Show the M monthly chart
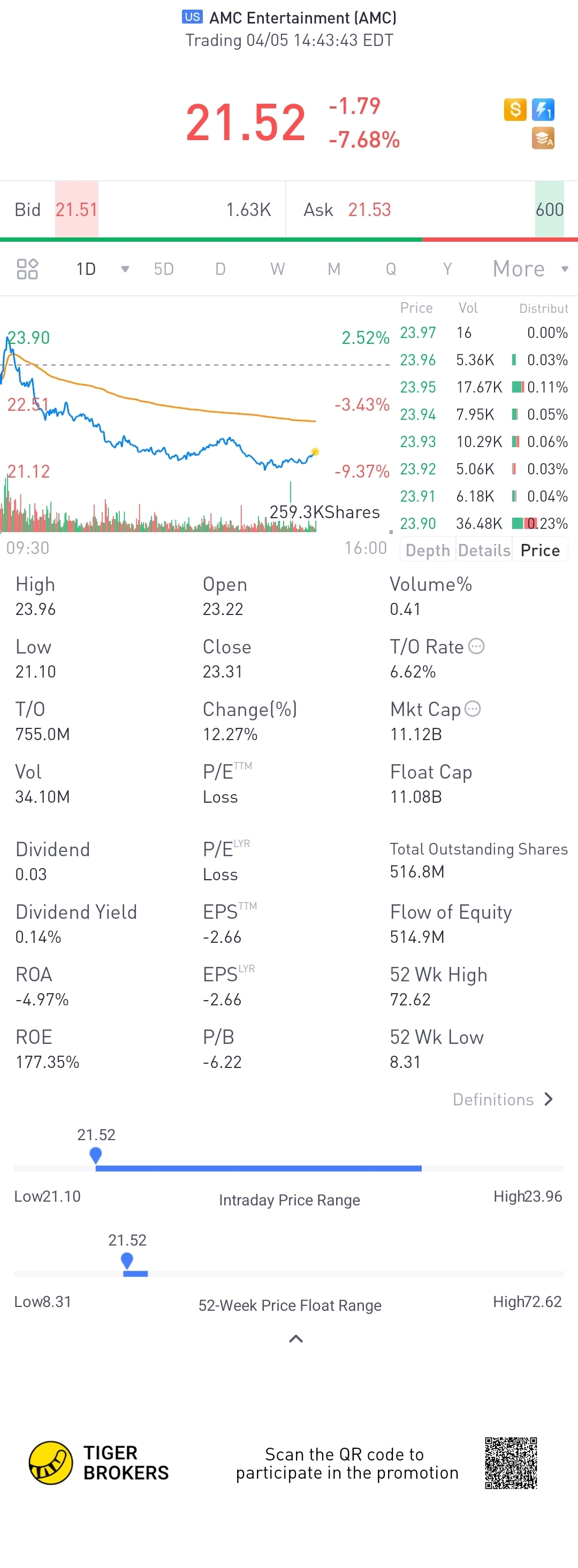This screenshot has height=1568, width=578. point(334,269)
